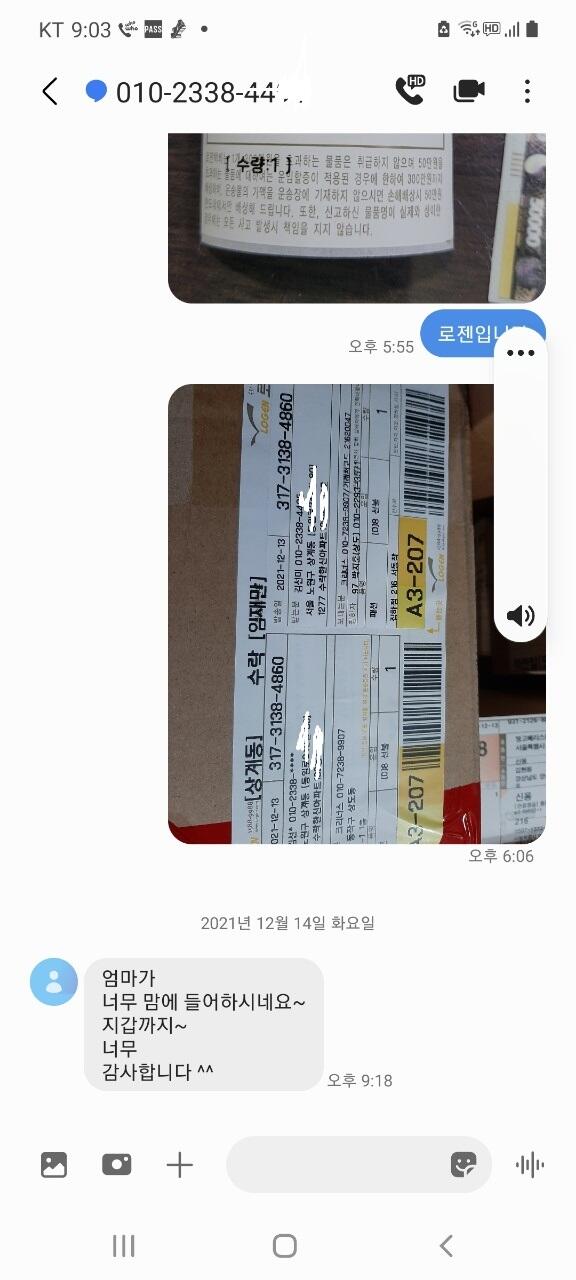Tap the volume panel more options dots
The width and height of the screenshot is (576, 1280).
click(521, 353)
